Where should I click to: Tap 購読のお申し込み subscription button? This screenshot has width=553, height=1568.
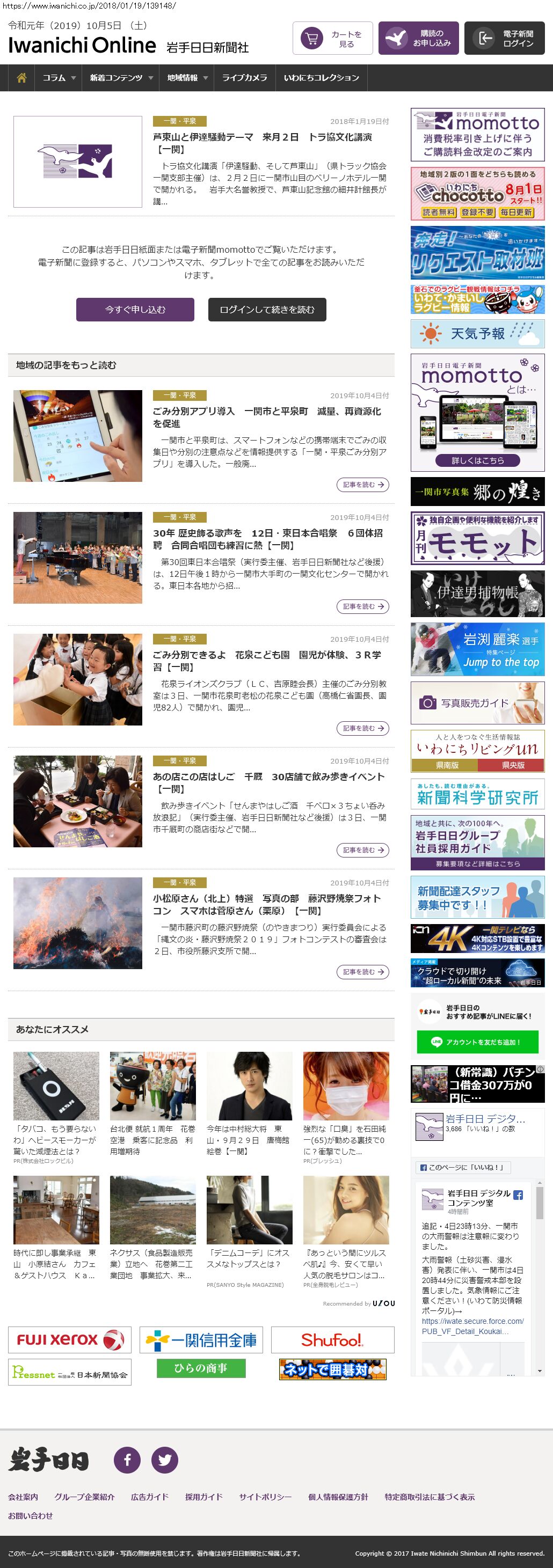click(x=418, y=38)
